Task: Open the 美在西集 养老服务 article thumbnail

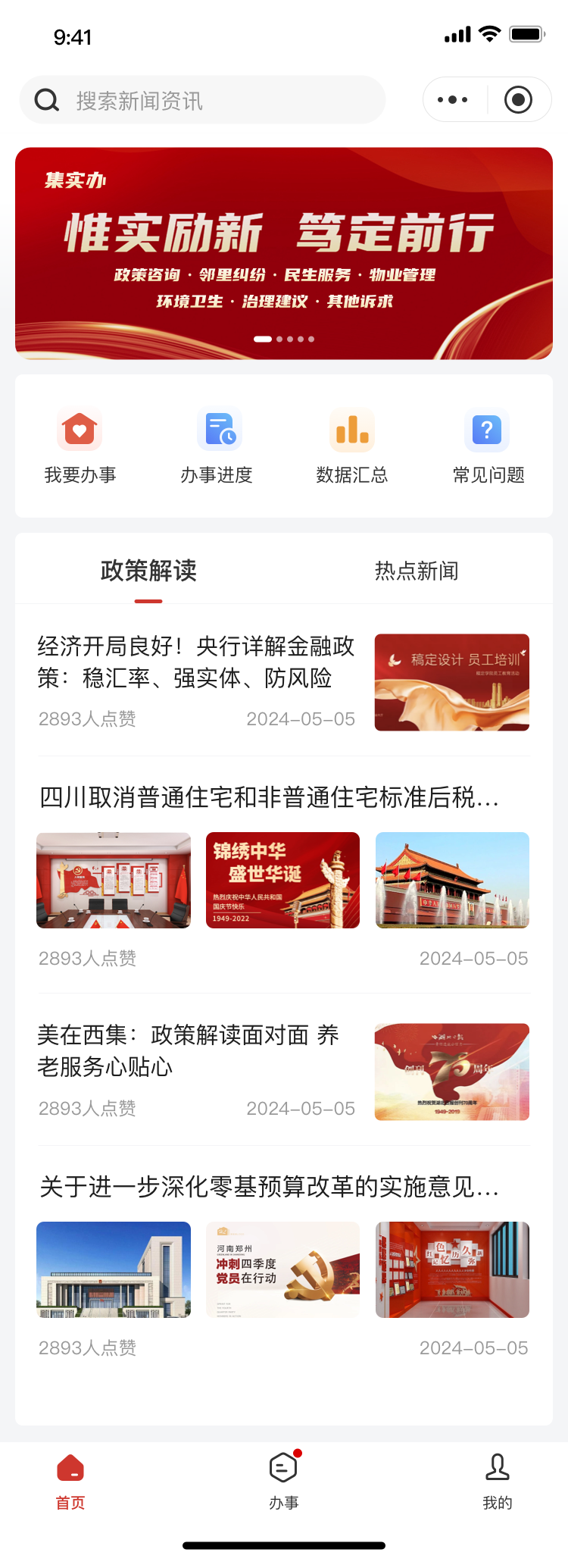Action: 451,1072
